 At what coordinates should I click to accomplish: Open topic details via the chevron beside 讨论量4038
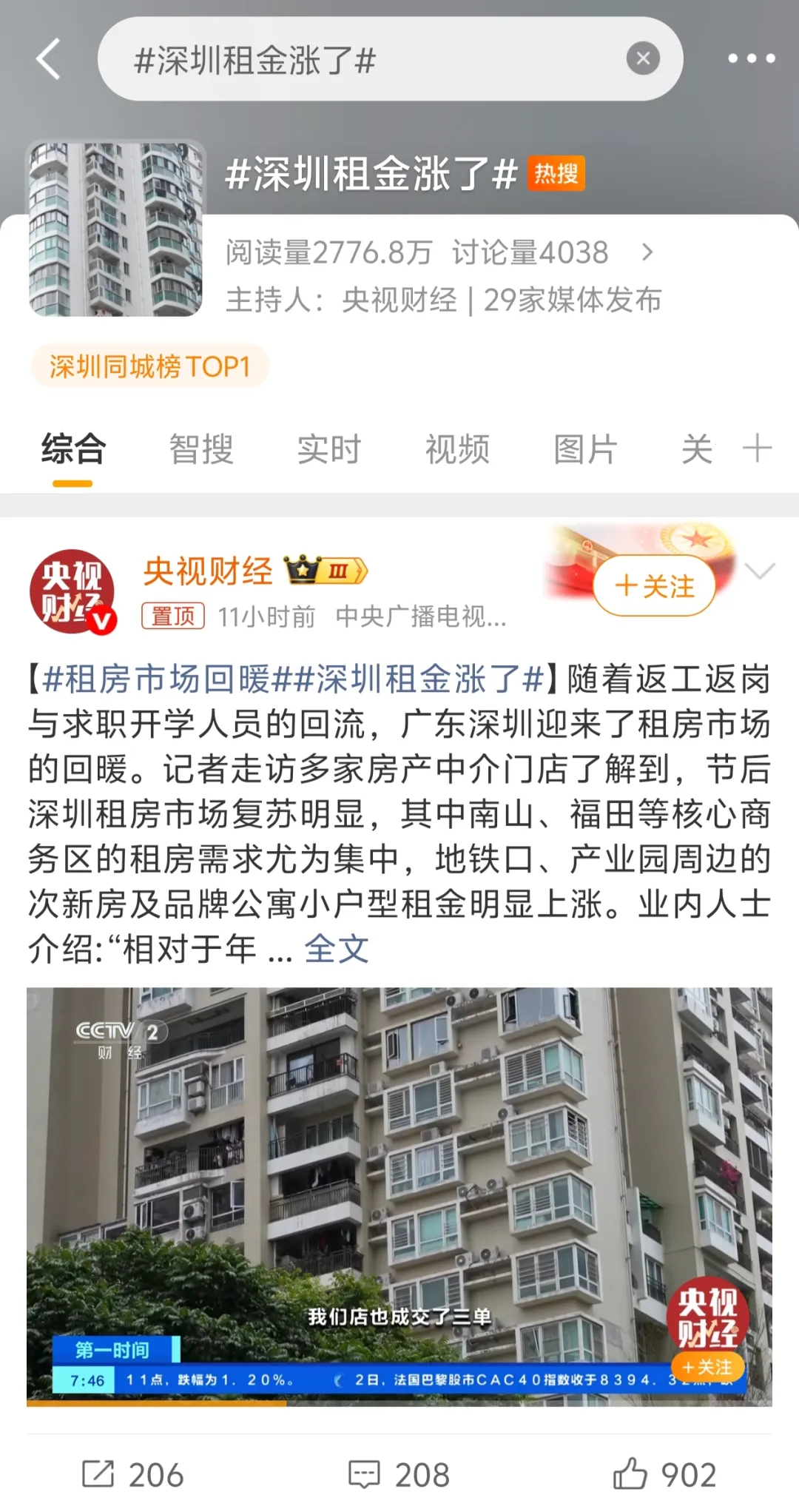(x=647, y=253)
